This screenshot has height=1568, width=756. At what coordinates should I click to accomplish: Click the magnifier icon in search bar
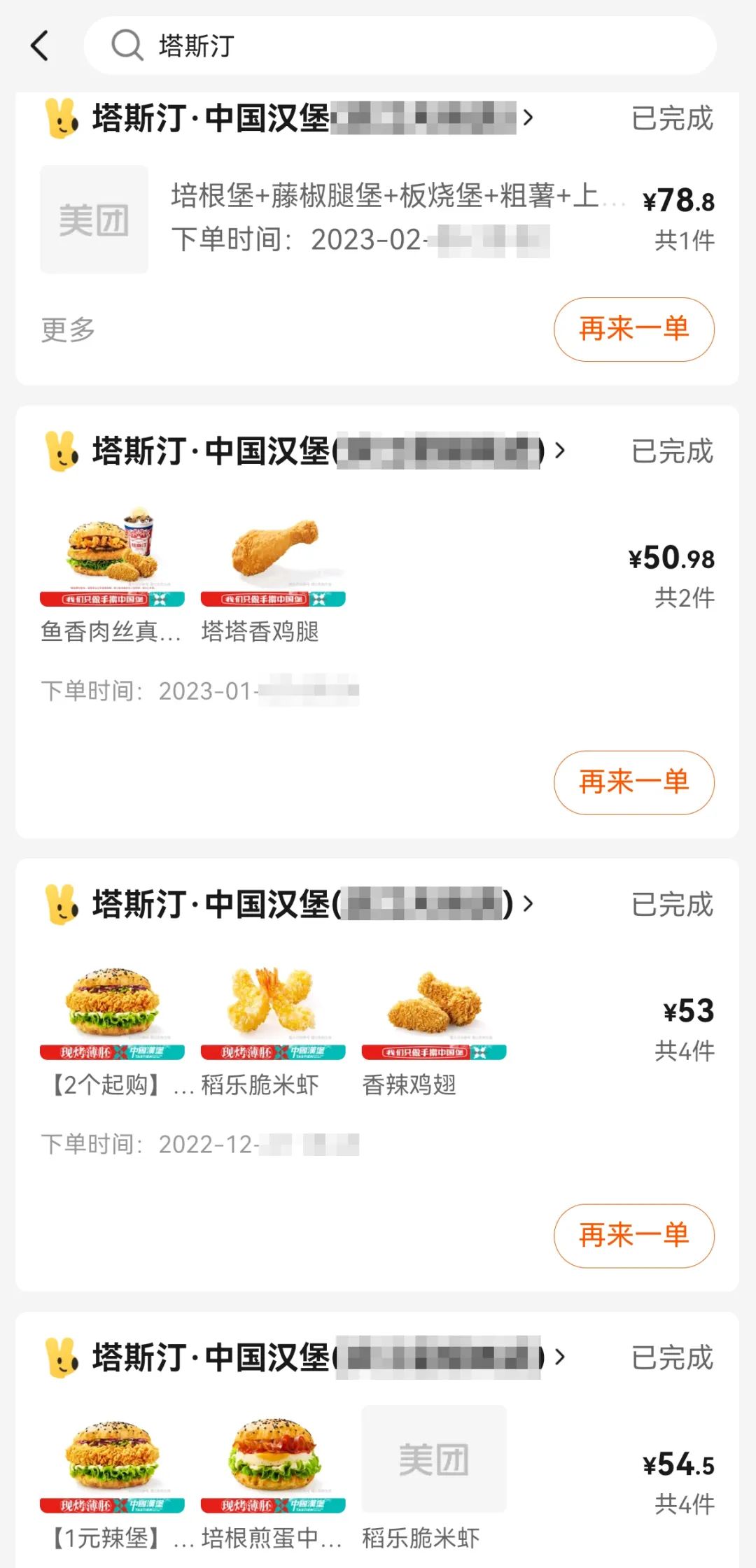click(126, 45)
